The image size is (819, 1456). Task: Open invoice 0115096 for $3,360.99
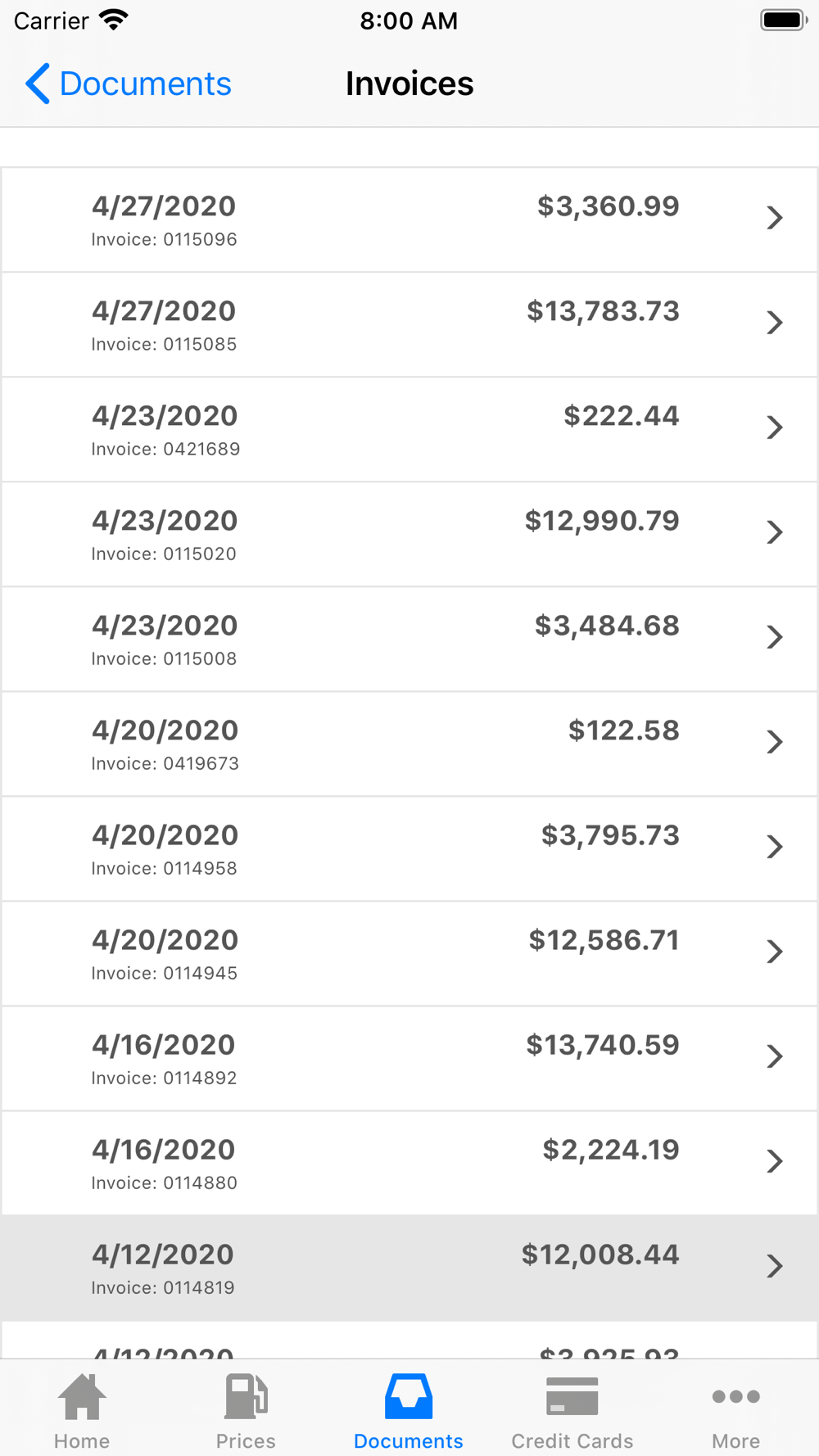tap(409, 219)
